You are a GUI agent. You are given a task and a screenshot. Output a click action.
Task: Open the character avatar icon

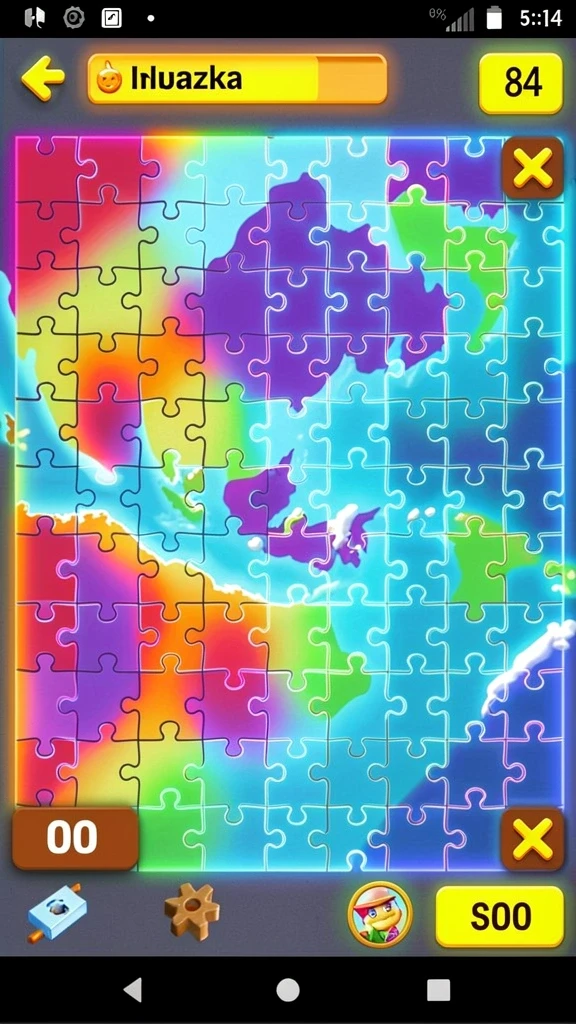click(379, 914)
